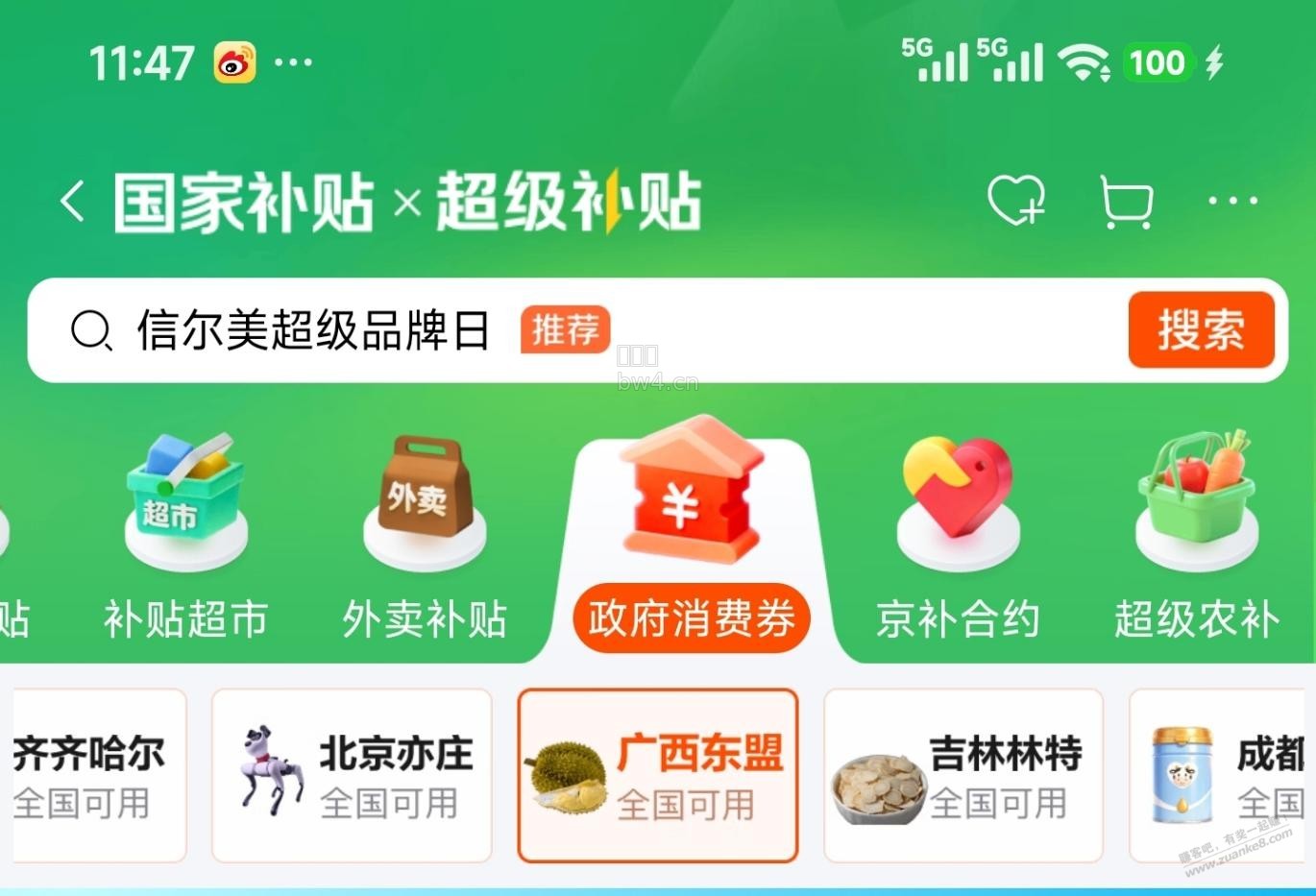Go back with the left arrow

(x=73, y=202)
